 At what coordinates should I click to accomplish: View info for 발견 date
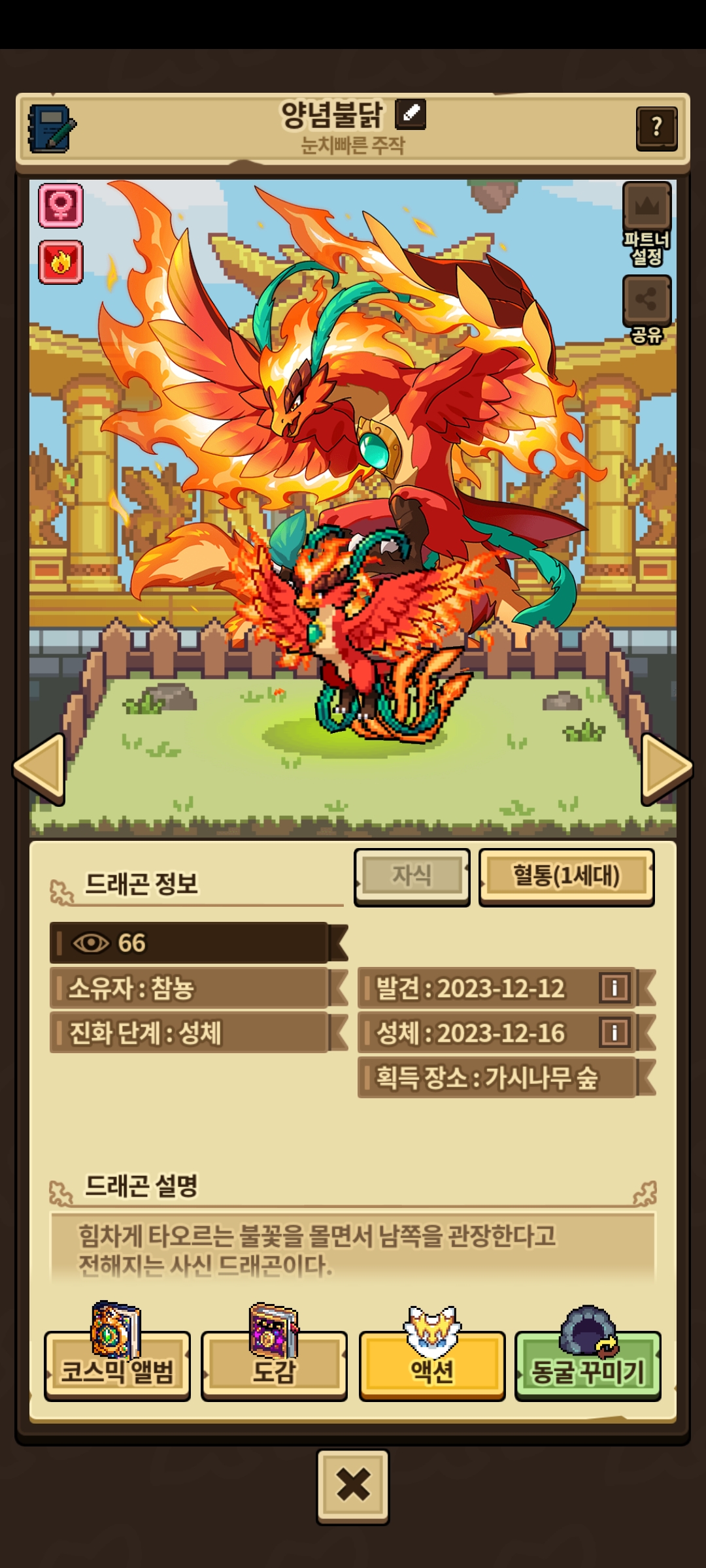point(614,987)
